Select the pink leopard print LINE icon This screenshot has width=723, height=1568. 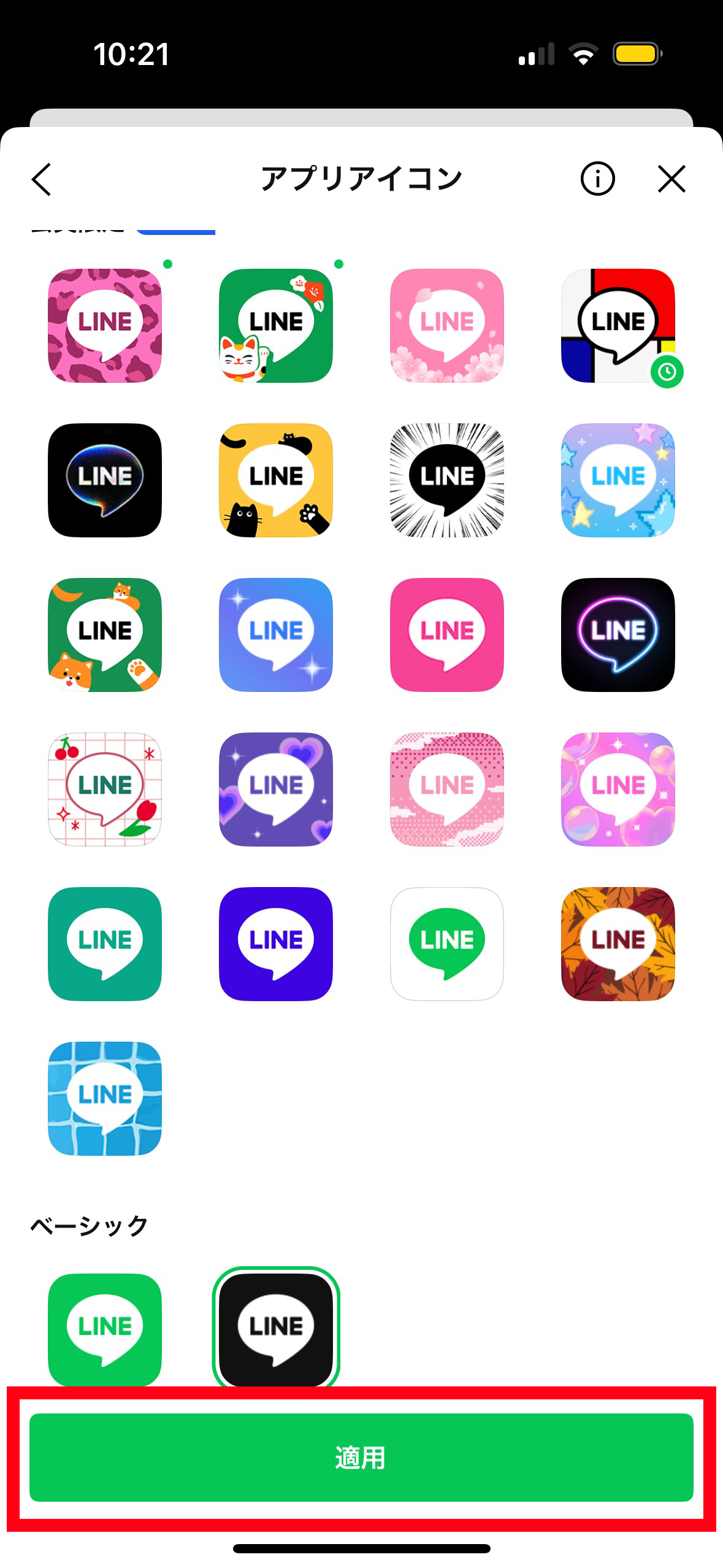[x=105, y=325]
